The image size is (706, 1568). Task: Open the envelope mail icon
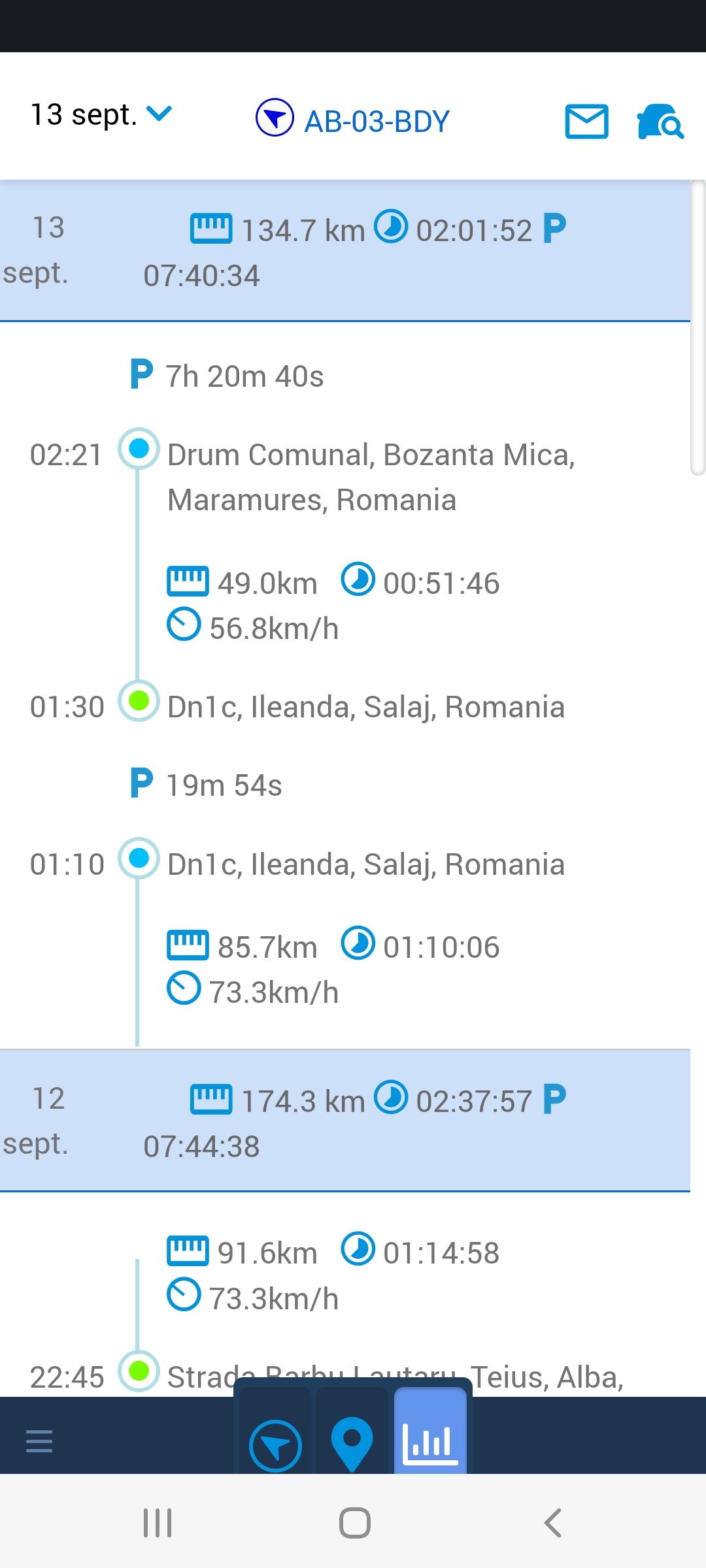[x=586, y=122]
